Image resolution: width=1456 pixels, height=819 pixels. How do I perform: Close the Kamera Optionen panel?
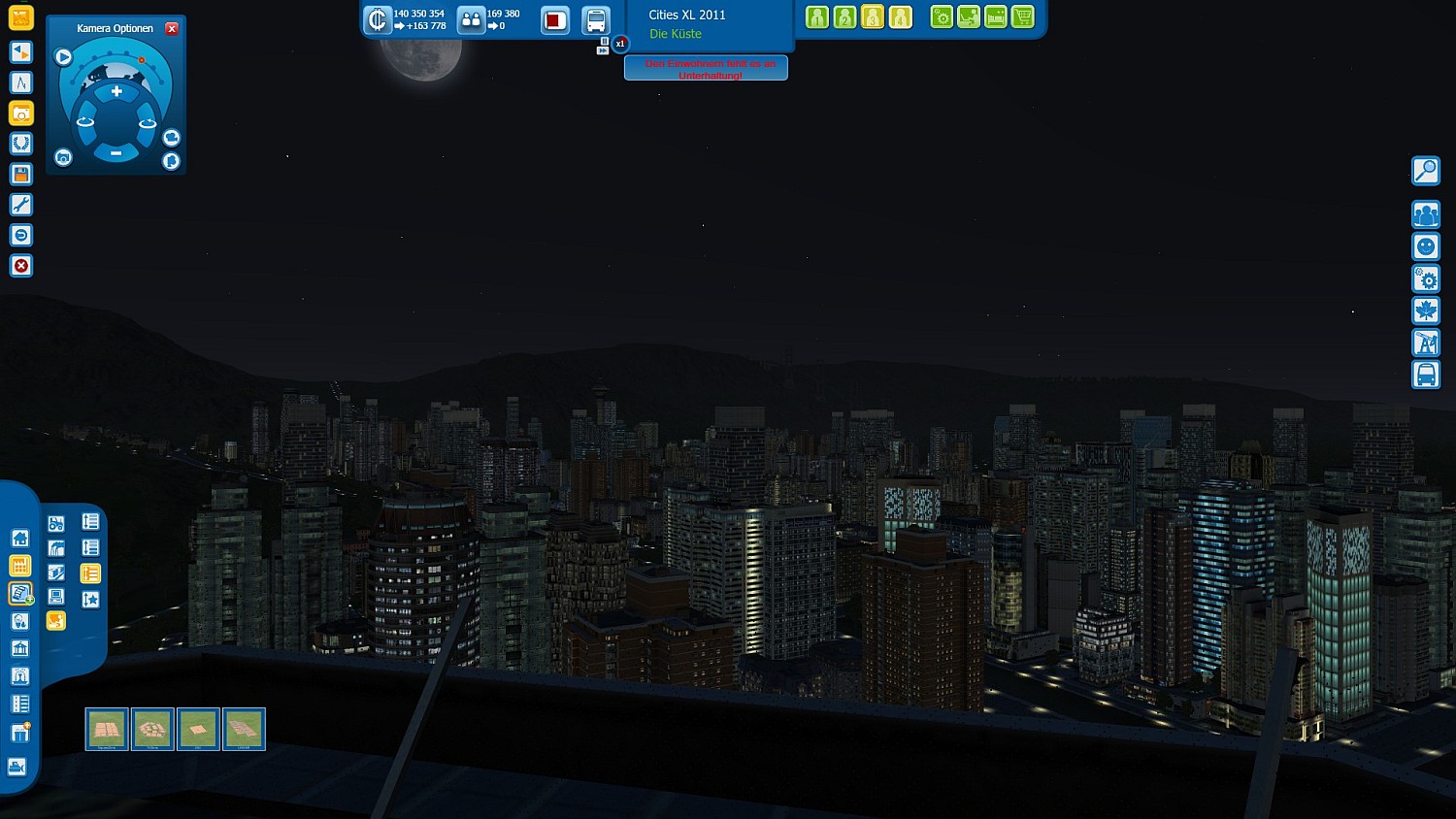172,29
